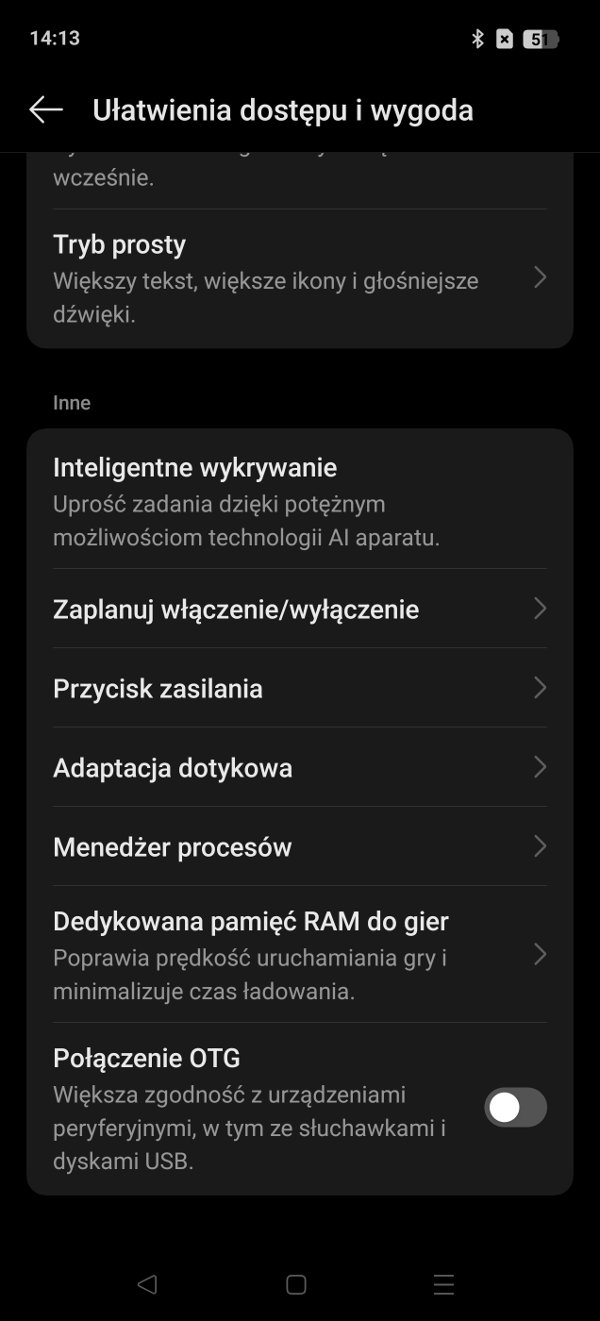Open Przycisk zasilania settings
This screenshot has width=600, height=1321.
click(300, 687)
